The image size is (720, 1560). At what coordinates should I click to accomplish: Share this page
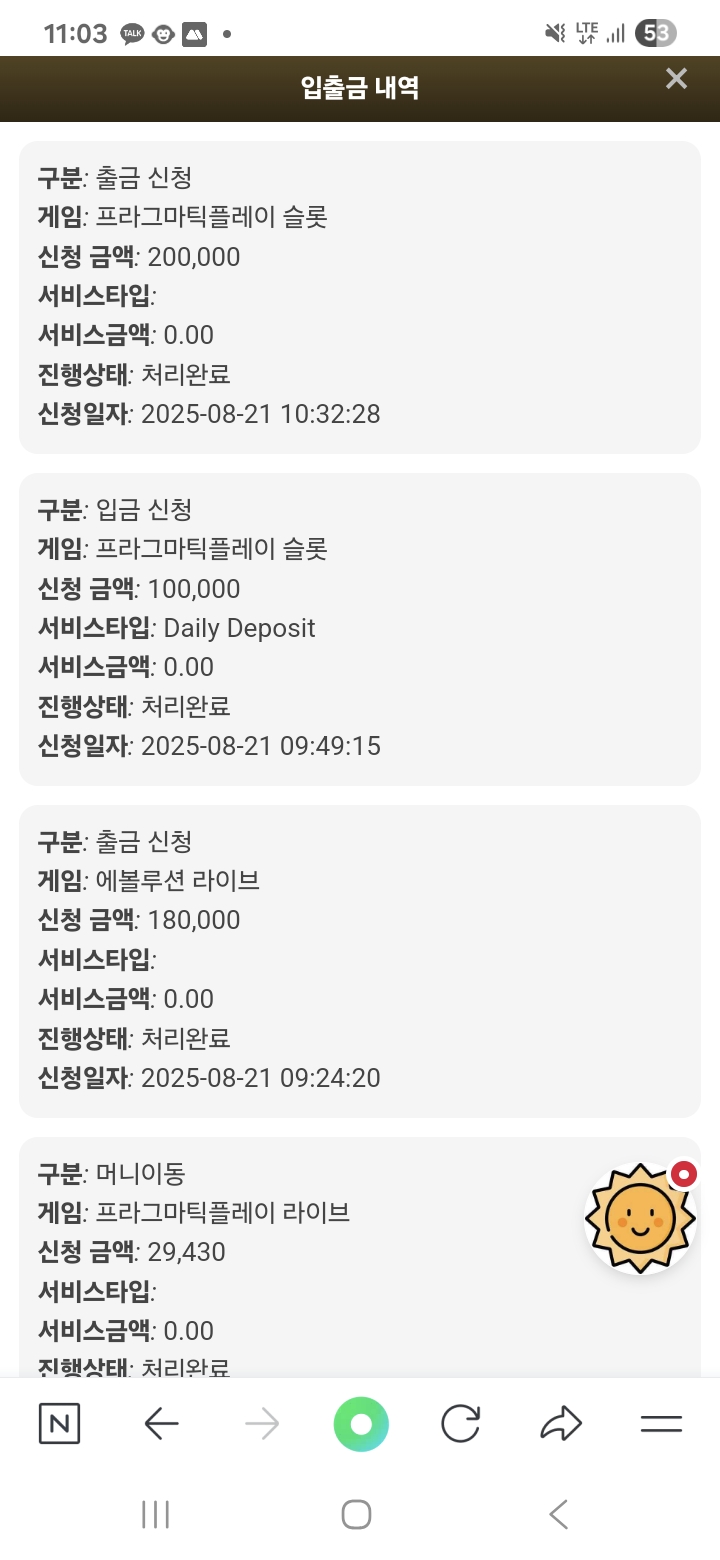tap(561, 1424)
